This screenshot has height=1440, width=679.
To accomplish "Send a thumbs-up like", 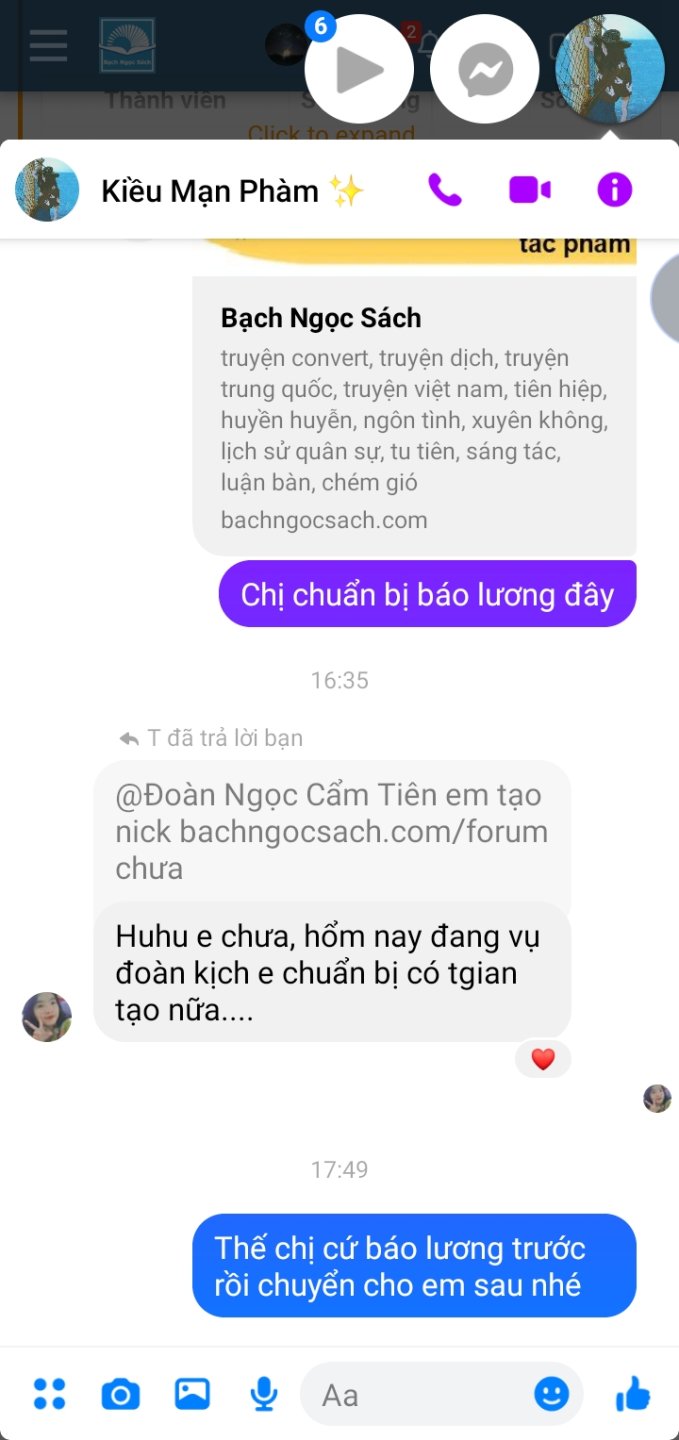I will coord(632,1393).
